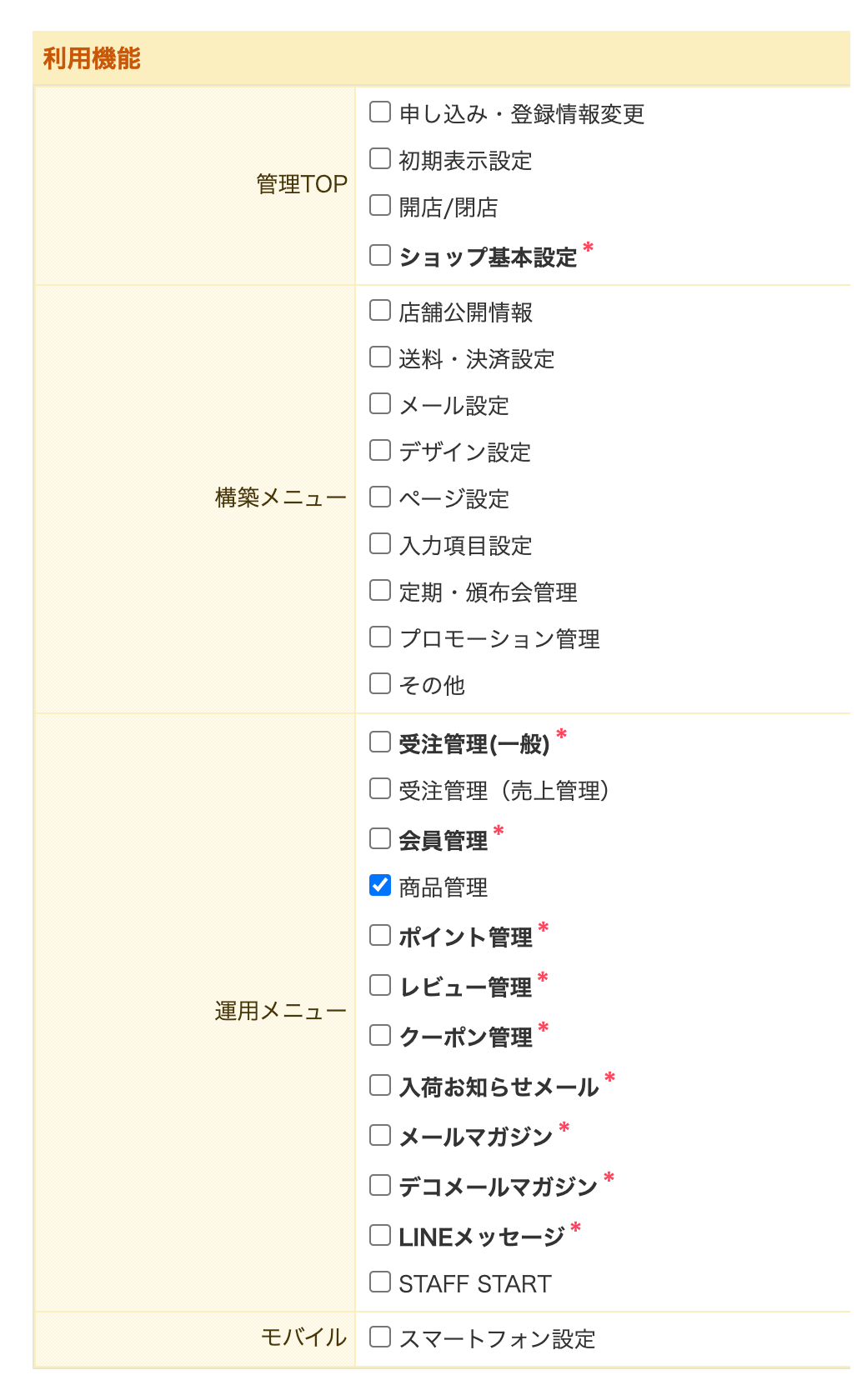Select the 会員管理 checkbox
The width and height of the screenshot is (867, 1400).
[x=380, y=838]
